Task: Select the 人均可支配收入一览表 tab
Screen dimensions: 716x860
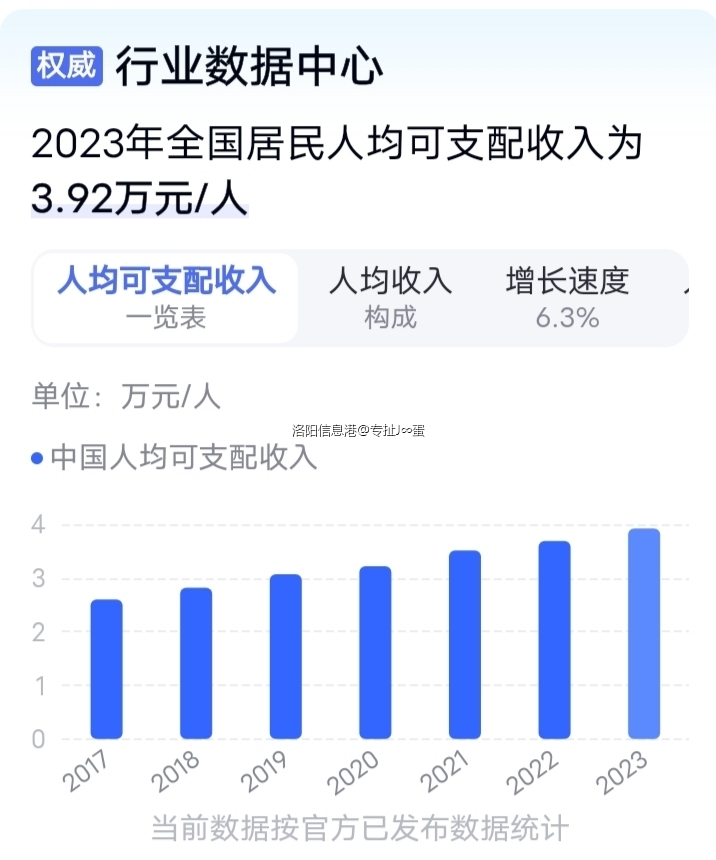Action: coord(166,298)
